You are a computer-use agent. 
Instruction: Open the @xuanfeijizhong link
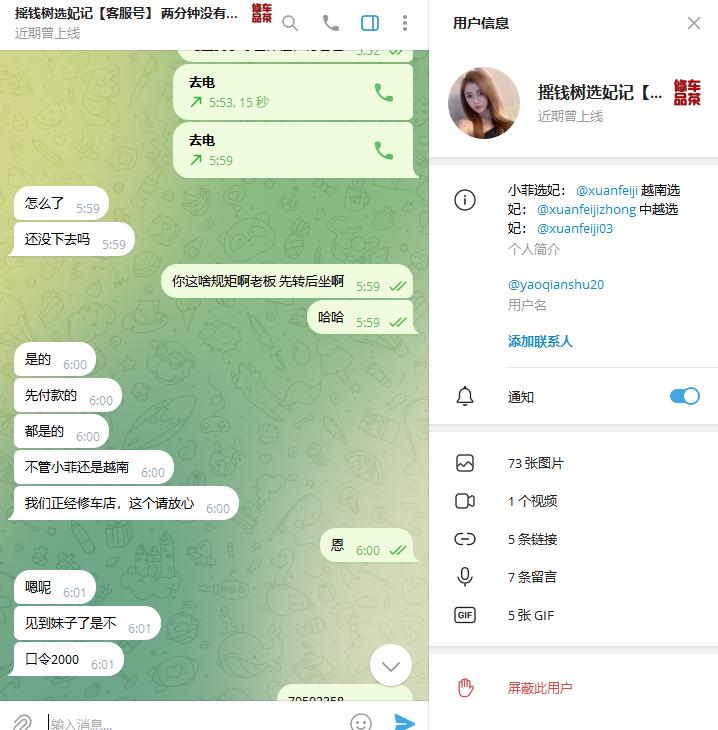(x=586, y=209)
